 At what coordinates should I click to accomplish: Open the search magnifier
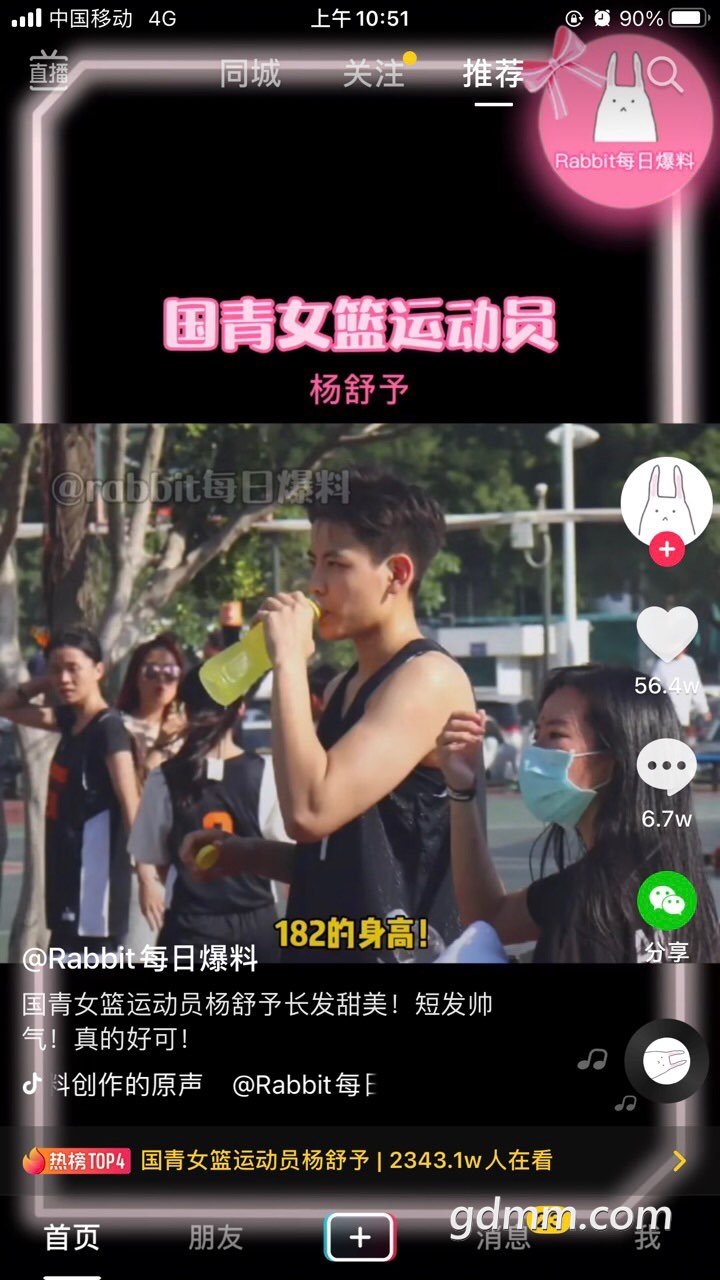[664, 73]
